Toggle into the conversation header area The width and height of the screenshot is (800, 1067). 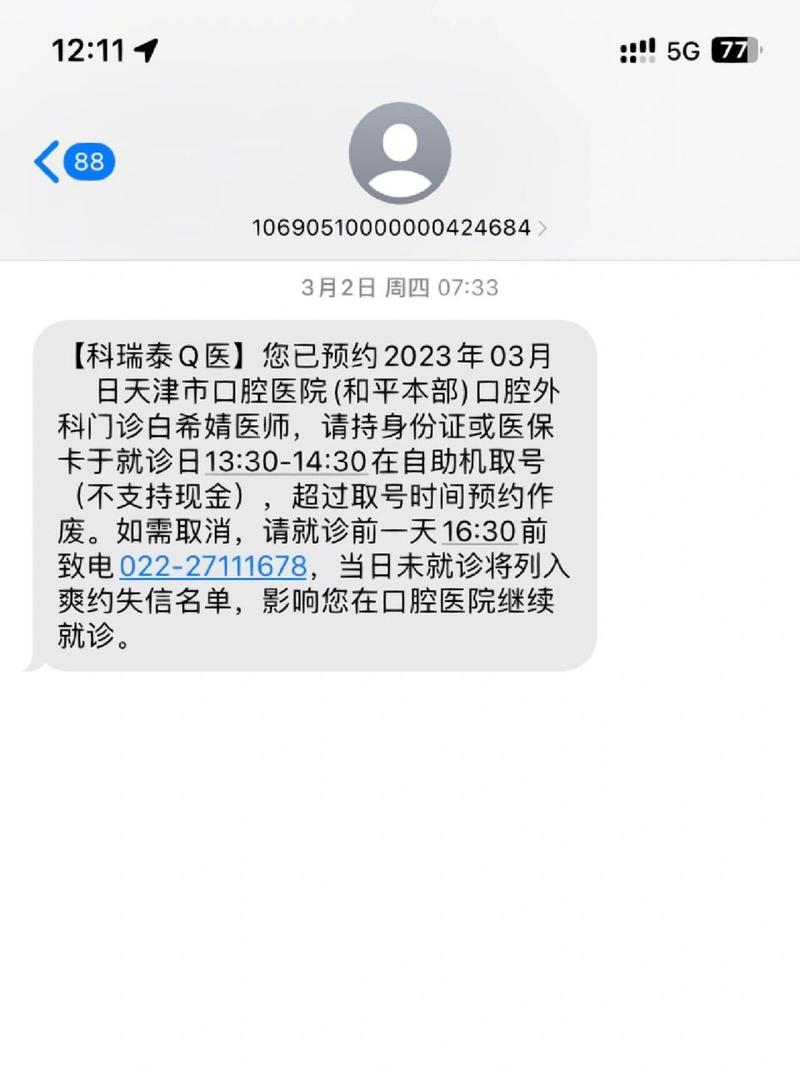pos(399,180)
